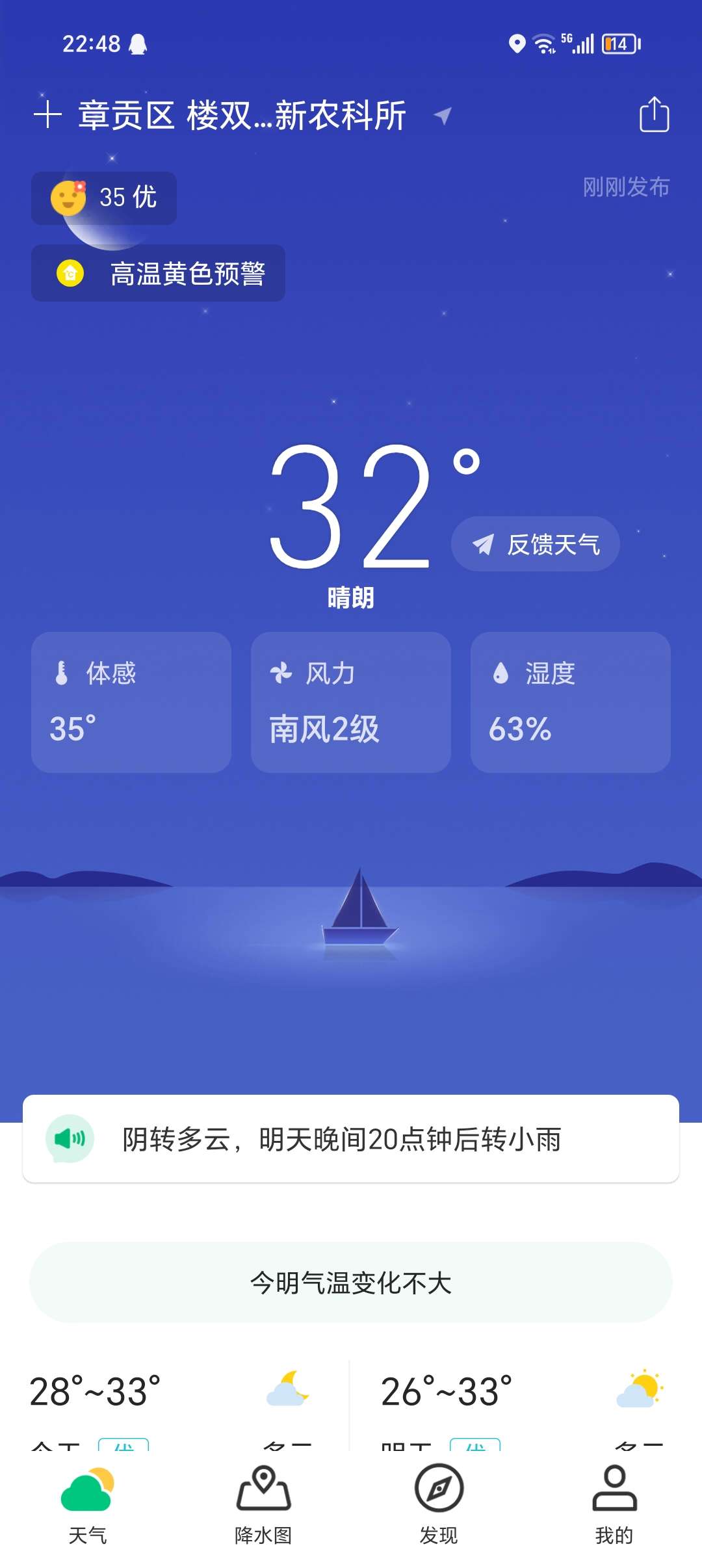Open the 湿度 humidity card
The height and width of the screenshot is (1568, 702).
pos(570,702)
